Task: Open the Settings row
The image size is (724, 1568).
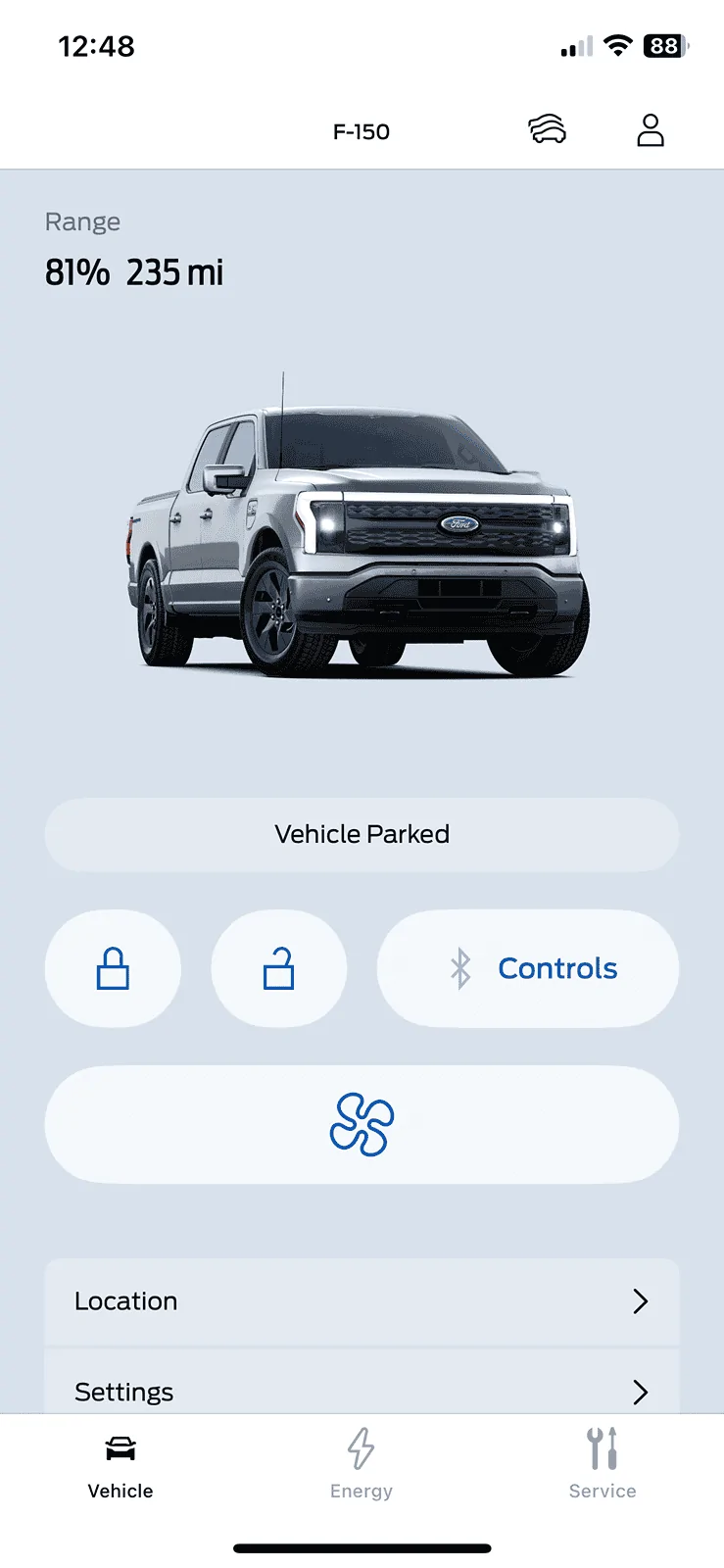Action: [362, 1390]
